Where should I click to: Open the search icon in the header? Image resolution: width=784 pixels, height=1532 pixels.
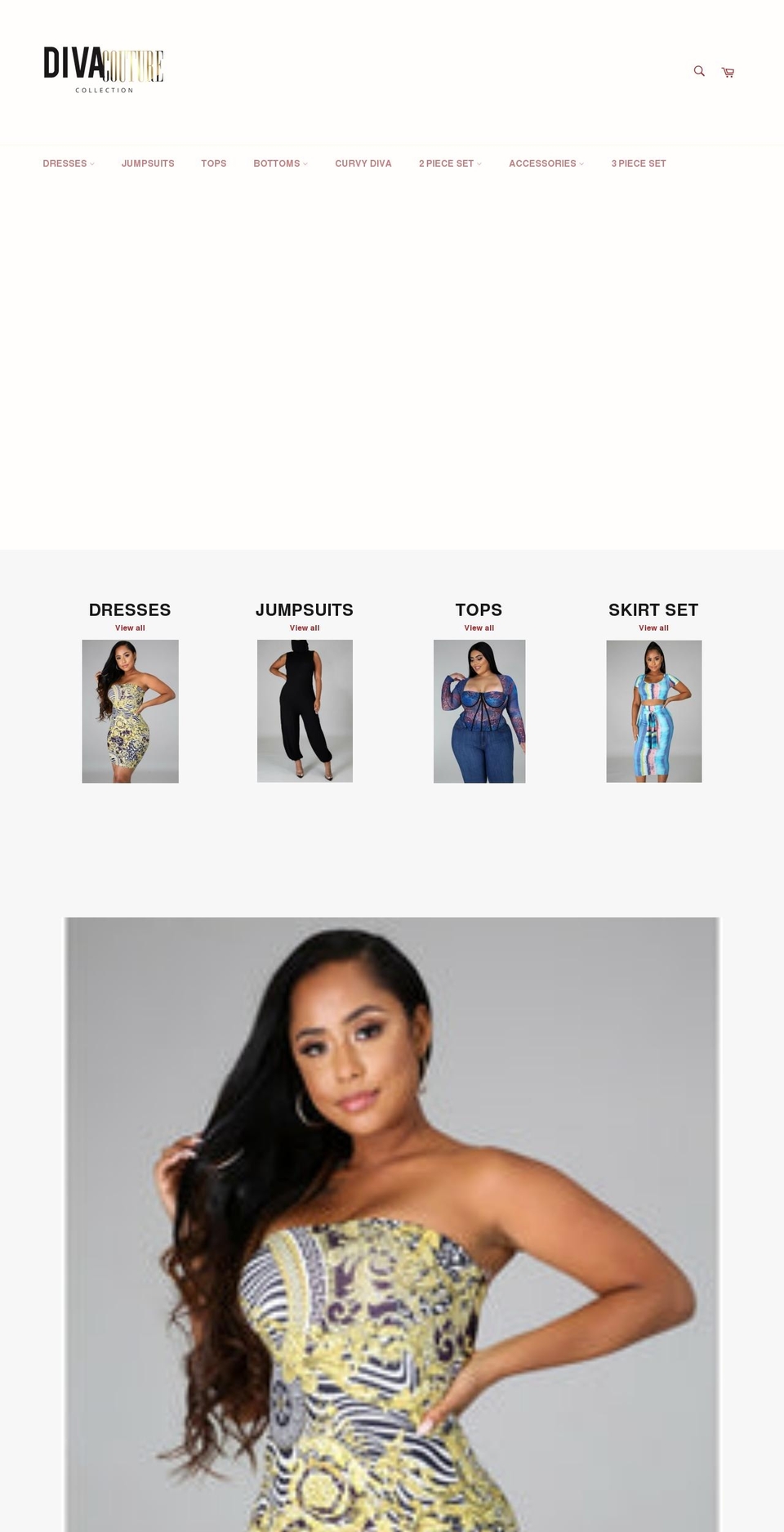(698, 72)
